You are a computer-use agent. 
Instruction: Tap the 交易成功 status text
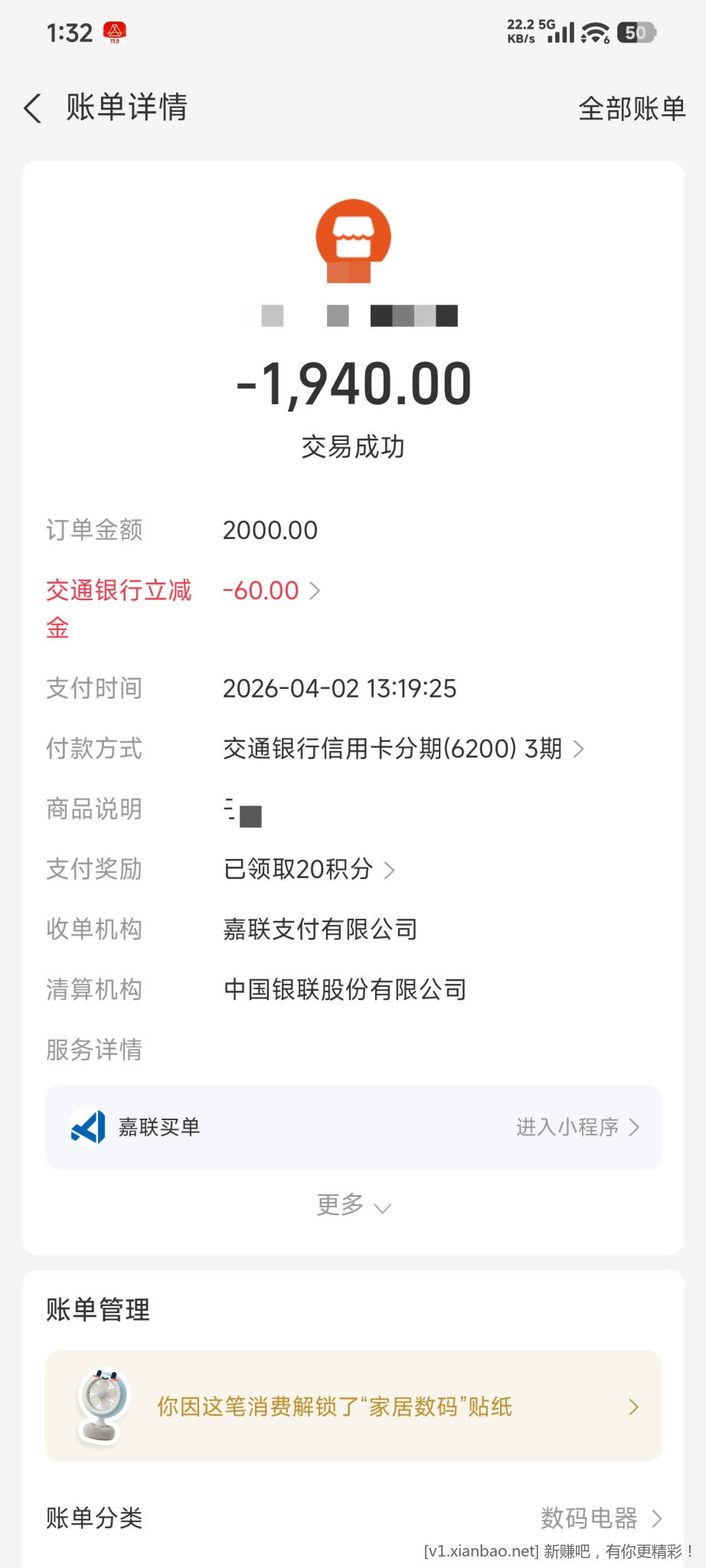pos(352,446)
